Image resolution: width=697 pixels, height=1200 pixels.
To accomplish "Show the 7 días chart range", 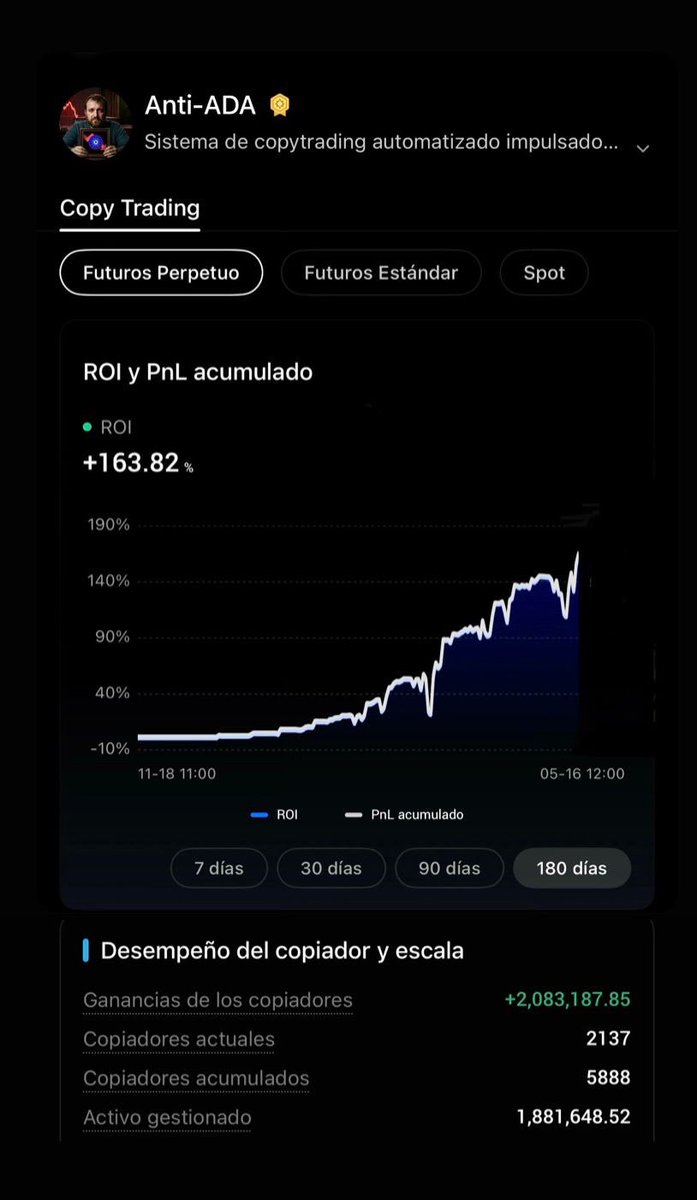I will 219,868.
